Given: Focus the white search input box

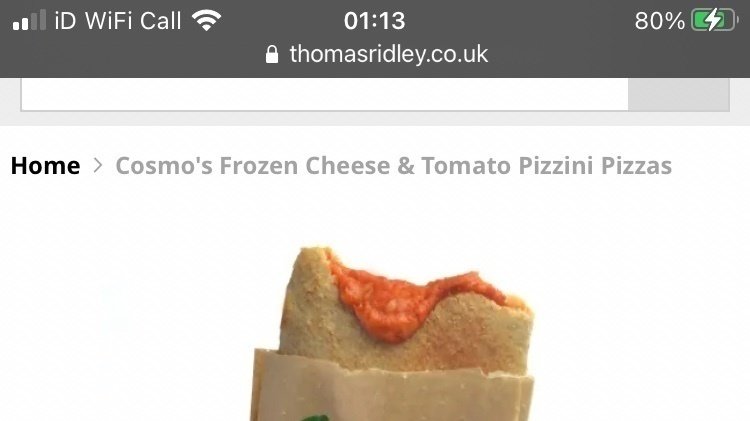Looking at the screenshot, I should [324, 94].
